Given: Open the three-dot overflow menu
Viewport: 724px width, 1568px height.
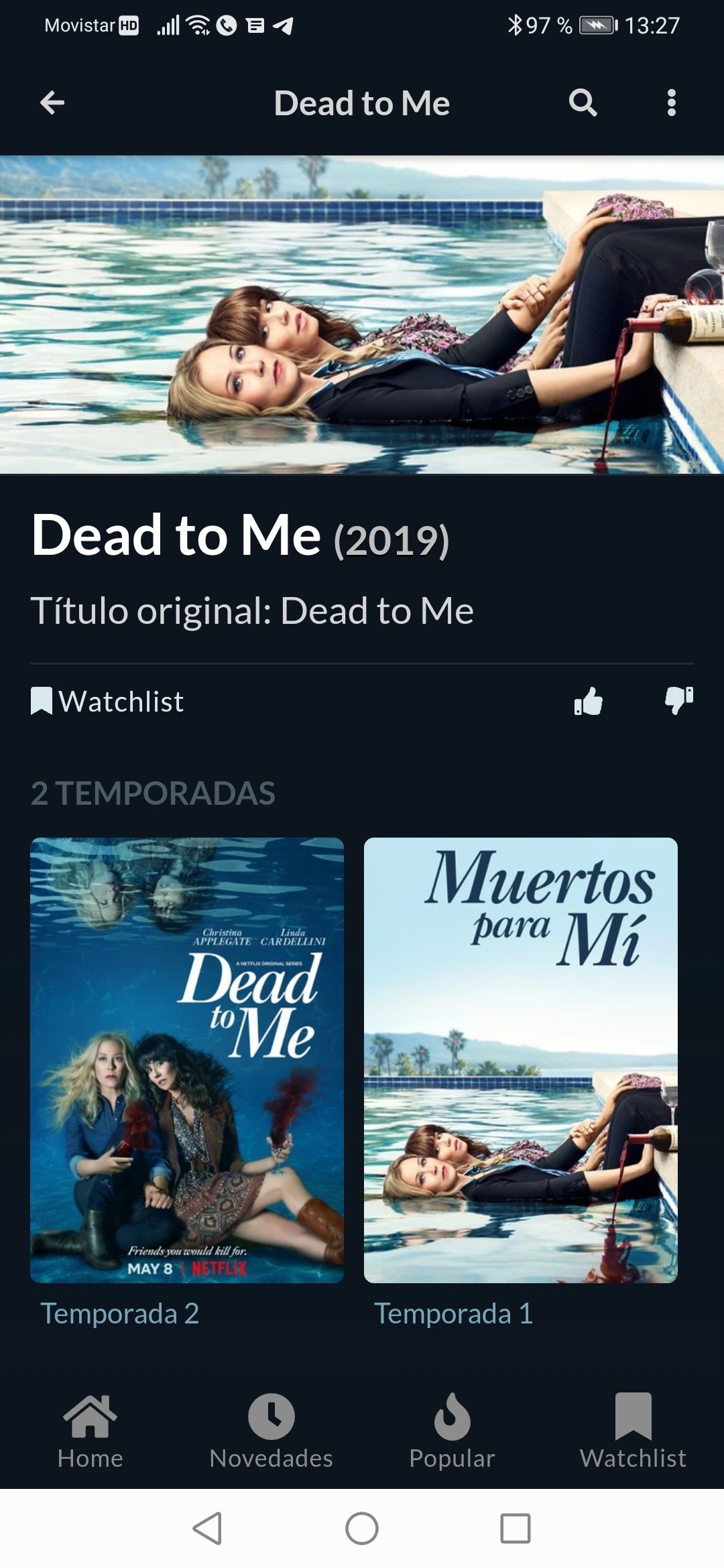Looking at the screenshot, I should click(671, 103).
